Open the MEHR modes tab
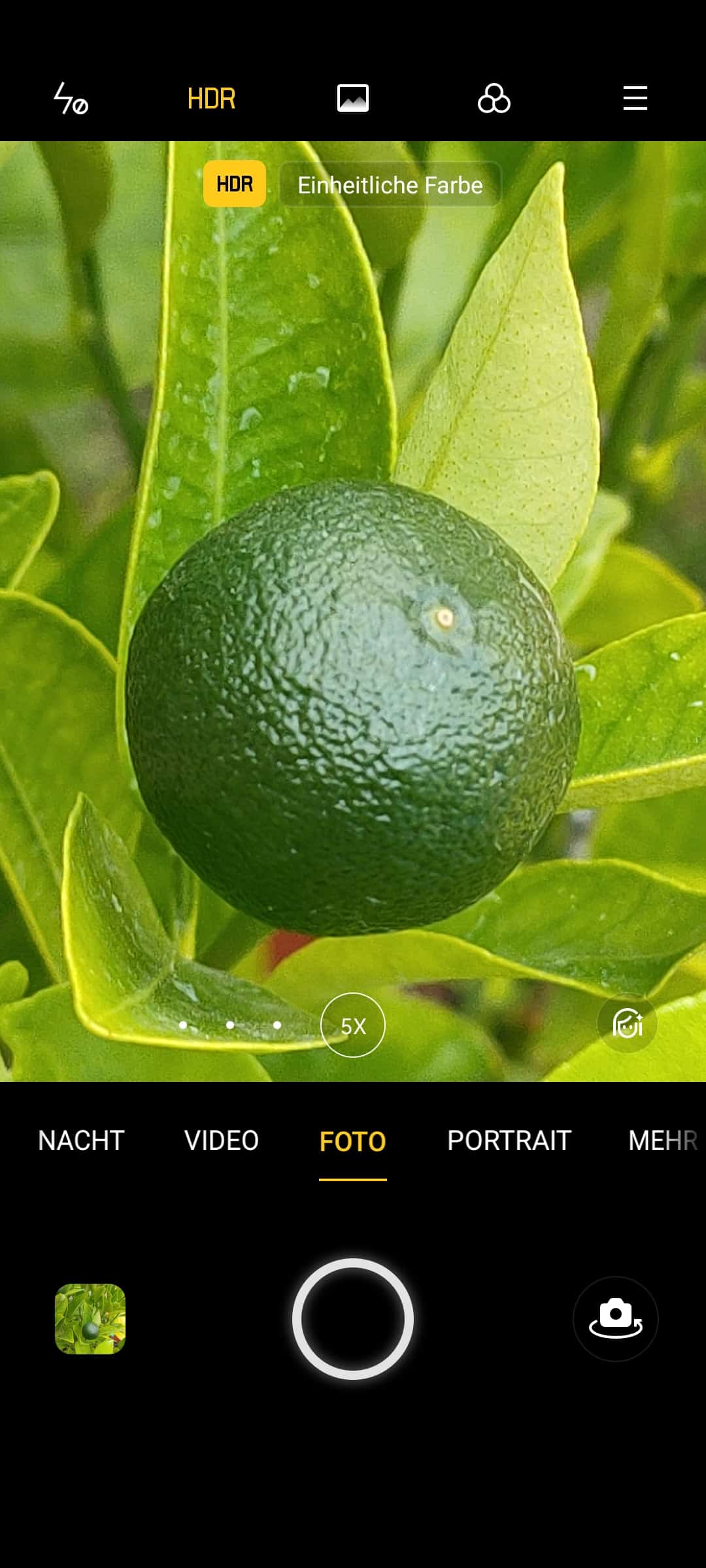Viewport: 706px width, 1568px height. pyautogui.click(x=662, y=1141)
